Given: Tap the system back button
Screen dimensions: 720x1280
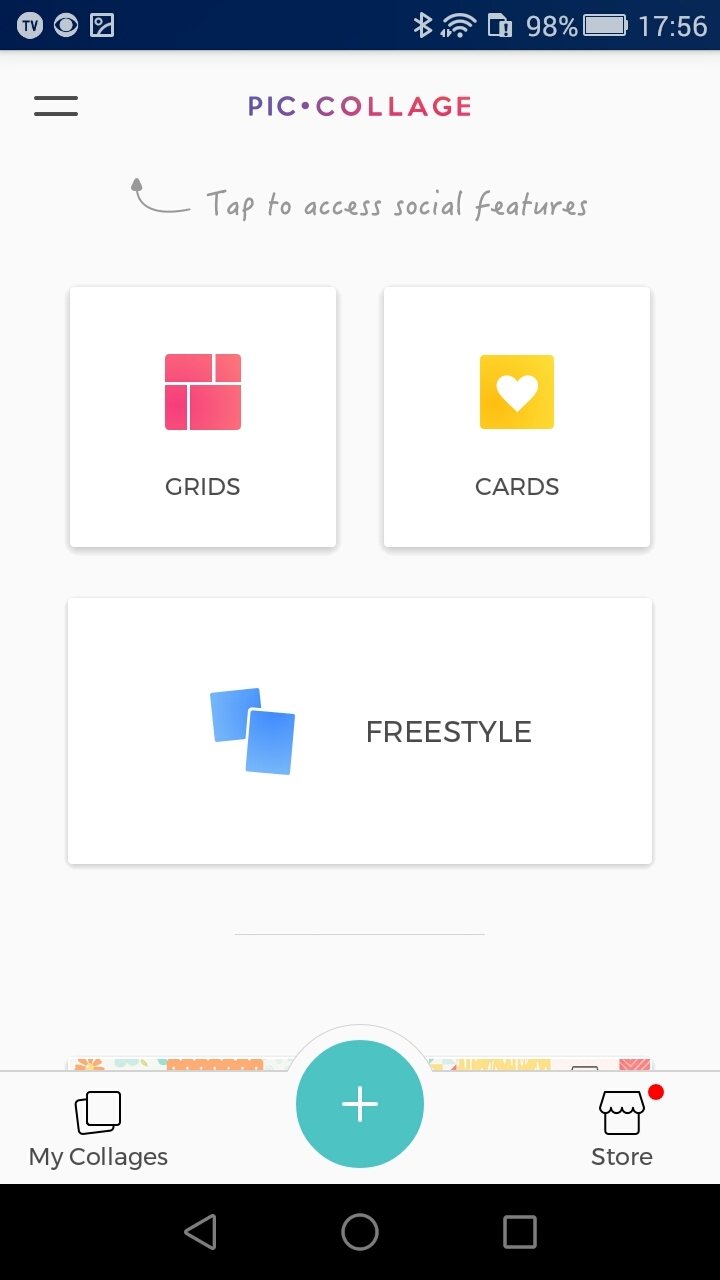Looking at the screenshot, I should point(200,1232).
